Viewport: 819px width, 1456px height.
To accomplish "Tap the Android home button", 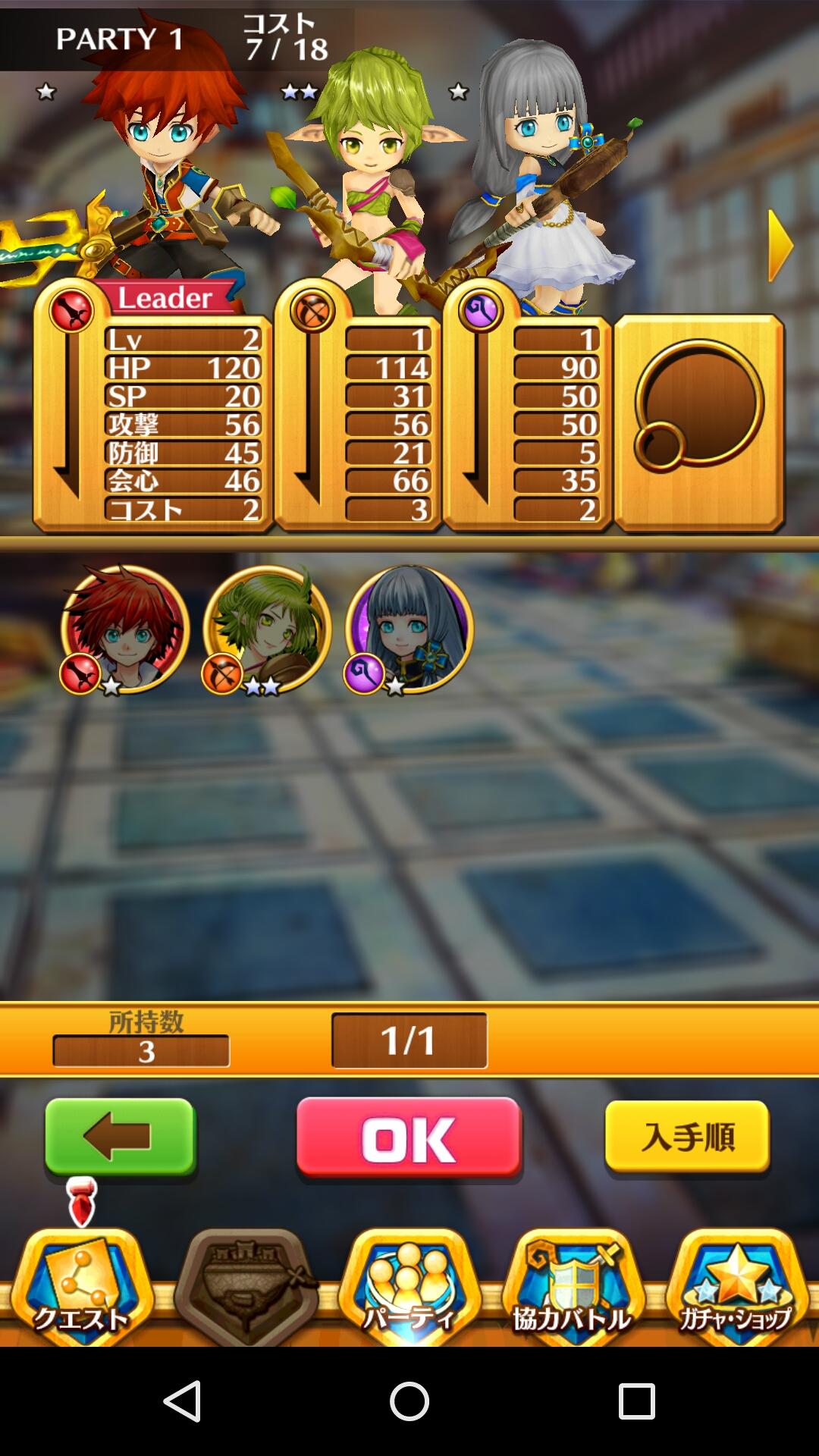I will click(x=409, y=1401).
